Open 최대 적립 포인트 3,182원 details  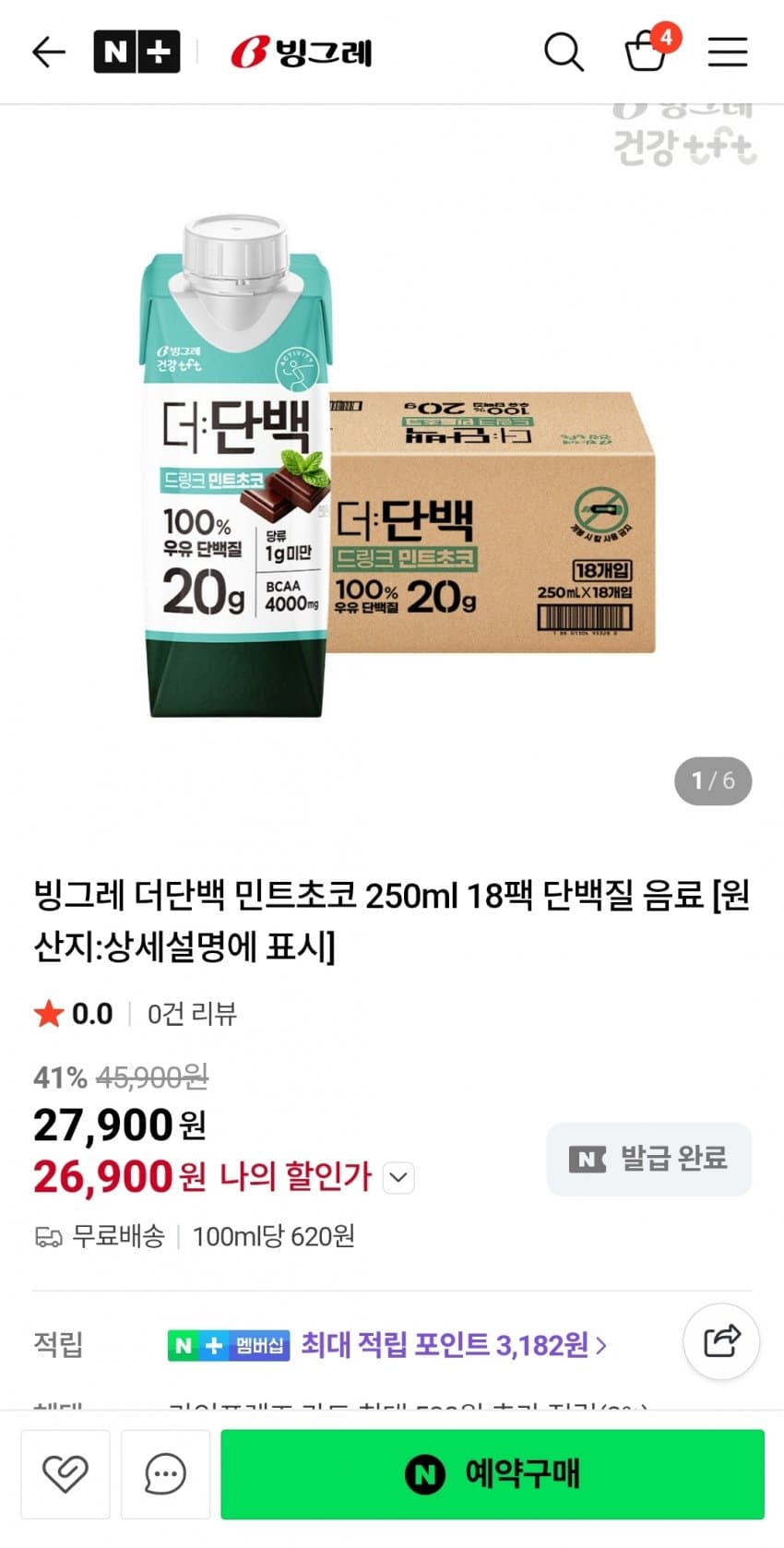tap(454, 1345)
